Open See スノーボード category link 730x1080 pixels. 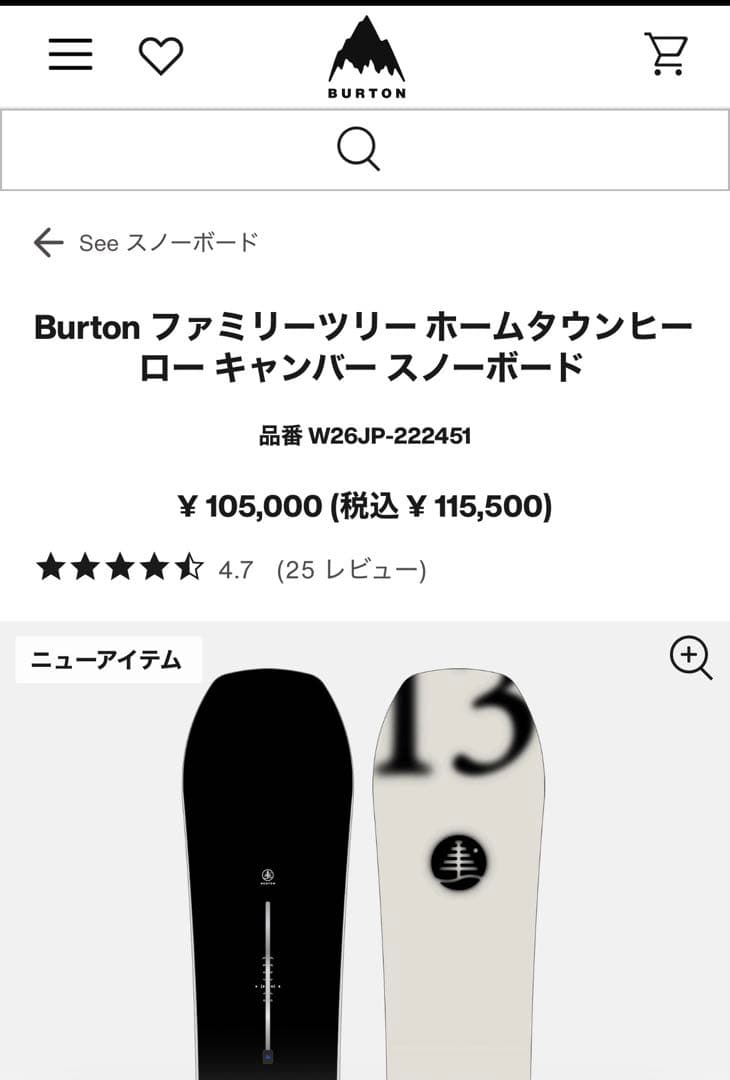(x=168, y=241)
